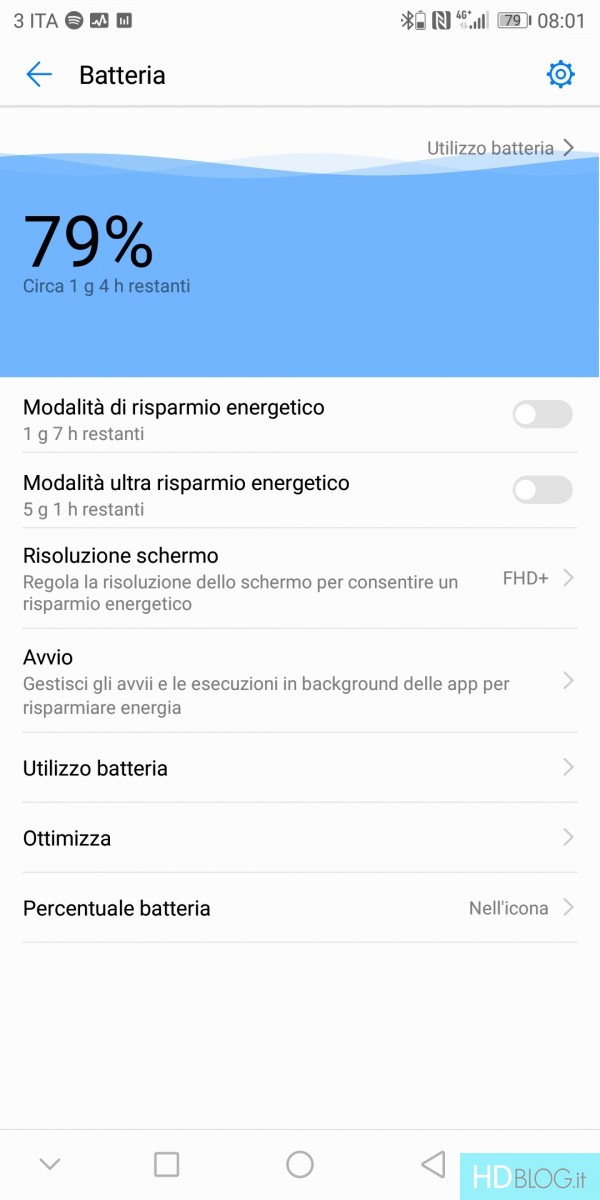This screenshot has width=600, height=1200.
Task: Go back from the Batteria screen
Action: pos(39,75)
